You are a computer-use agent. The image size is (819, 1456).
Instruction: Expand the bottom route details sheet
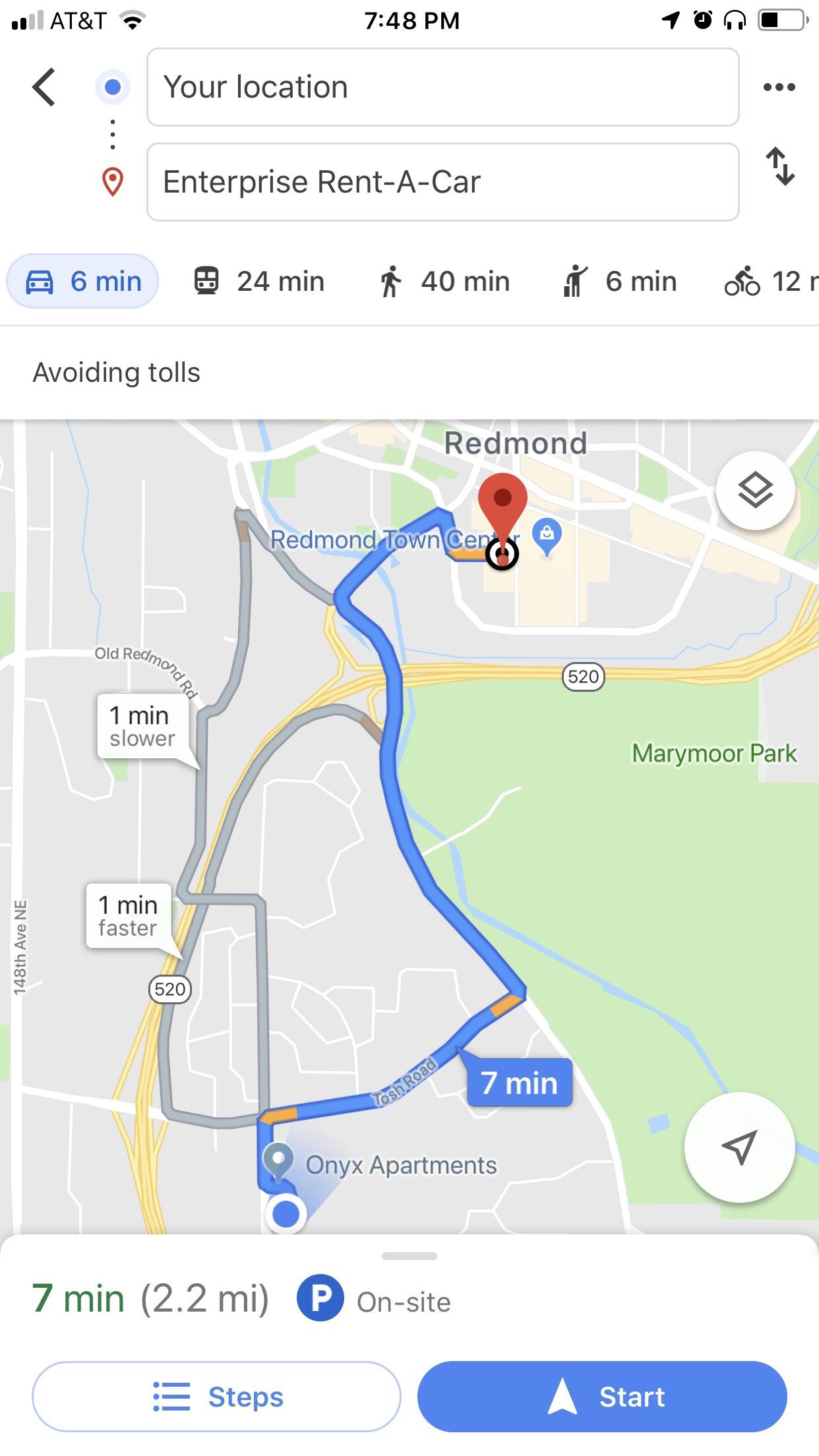point(409,1254)
